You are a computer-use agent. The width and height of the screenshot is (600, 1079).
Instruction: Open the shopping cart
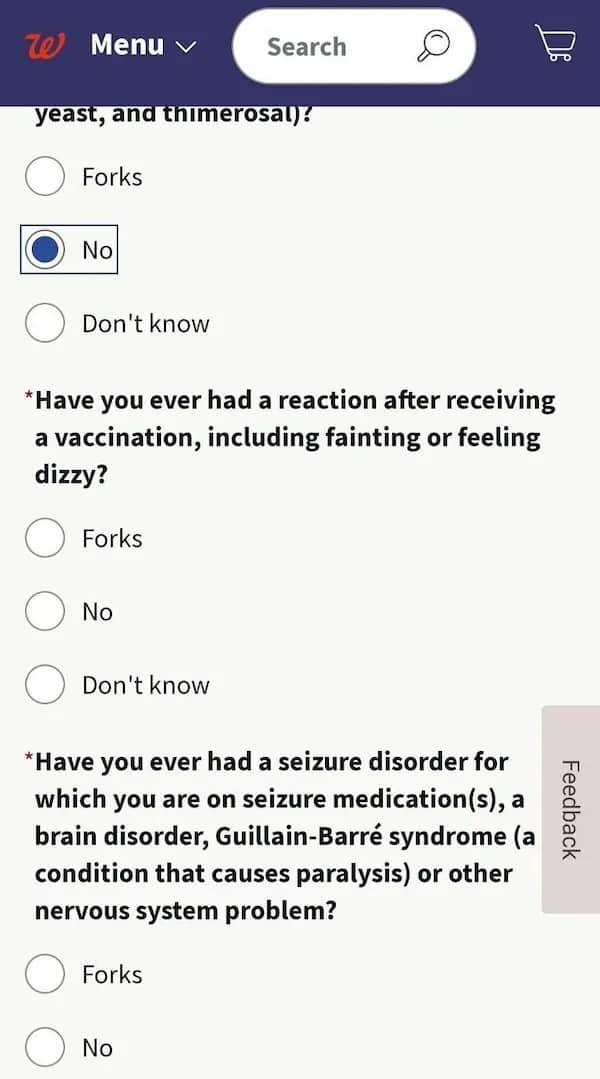554,44
